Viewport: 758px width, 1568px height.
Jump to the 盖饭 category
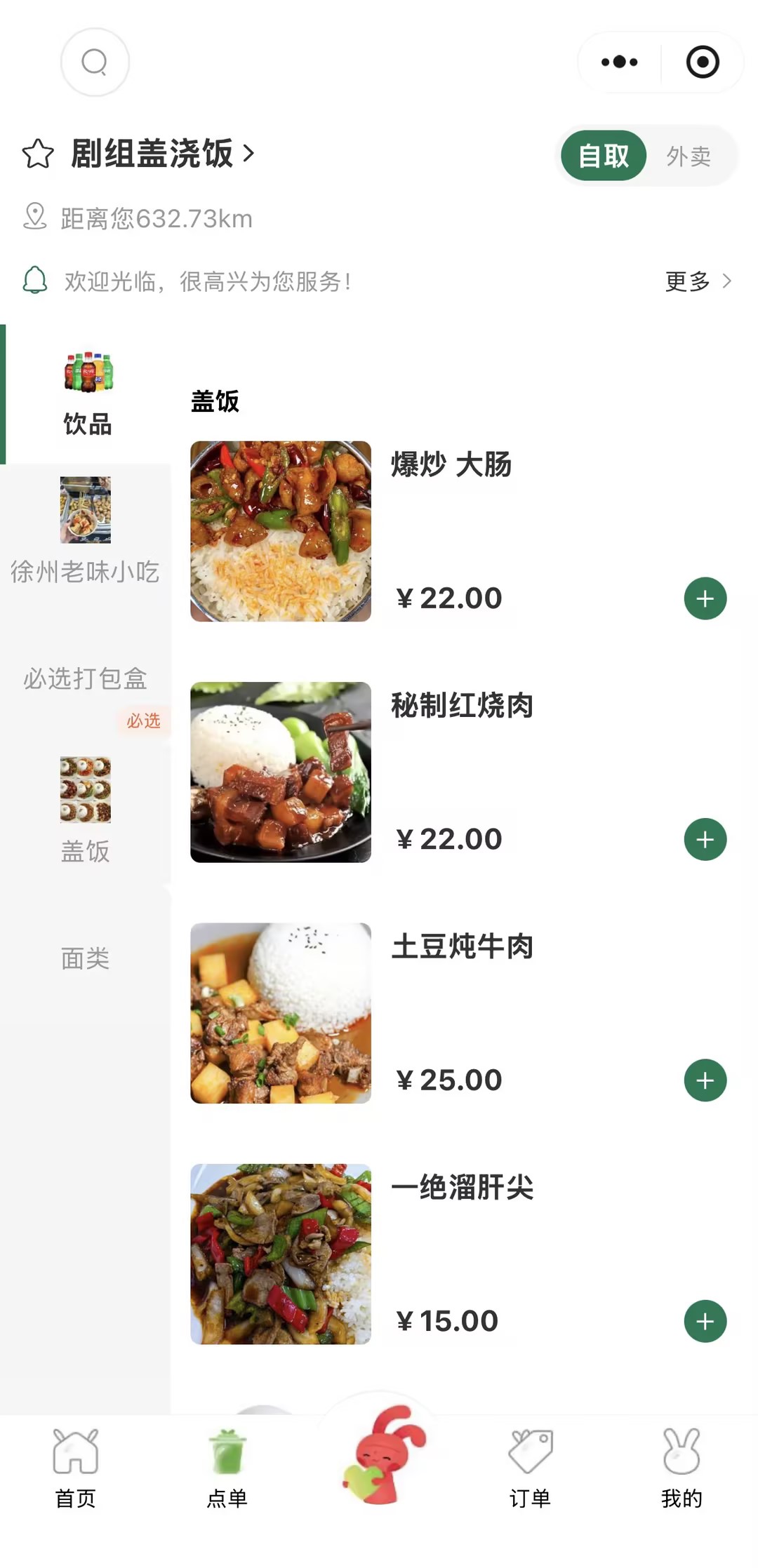85,811
